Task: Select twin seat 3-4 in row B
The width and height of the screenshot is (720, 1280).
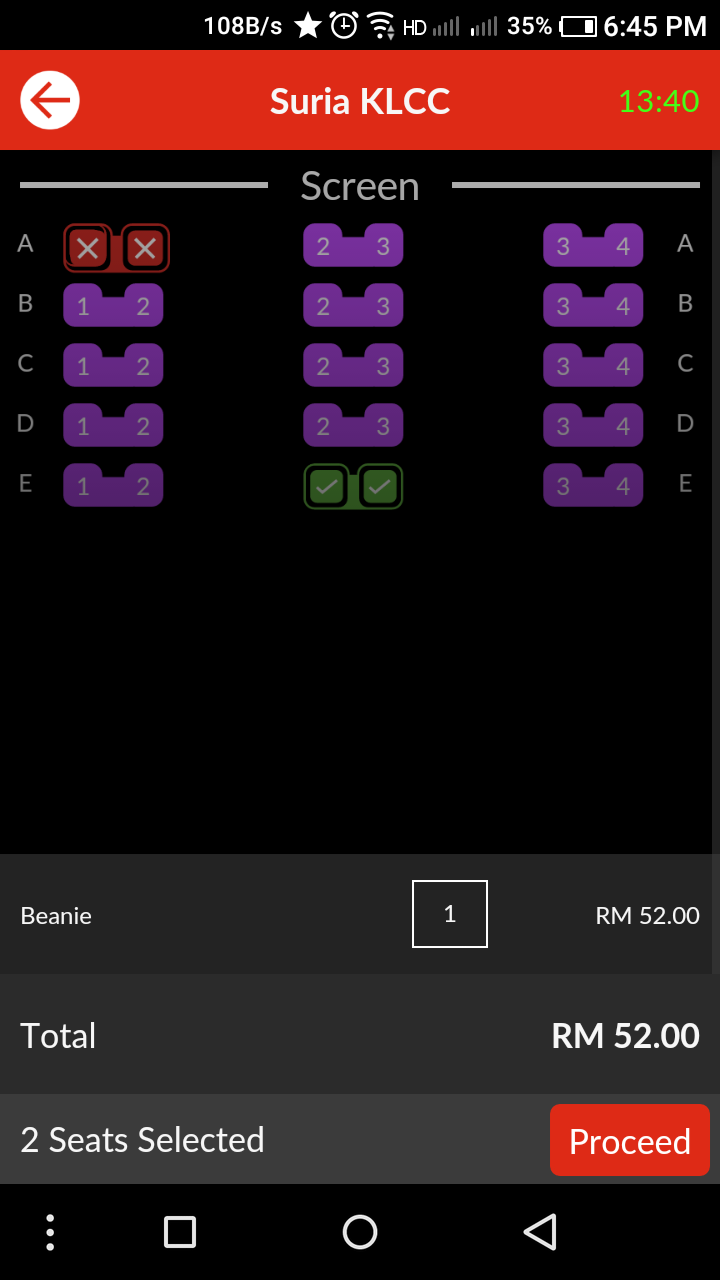Action: (x=593, y=306)
